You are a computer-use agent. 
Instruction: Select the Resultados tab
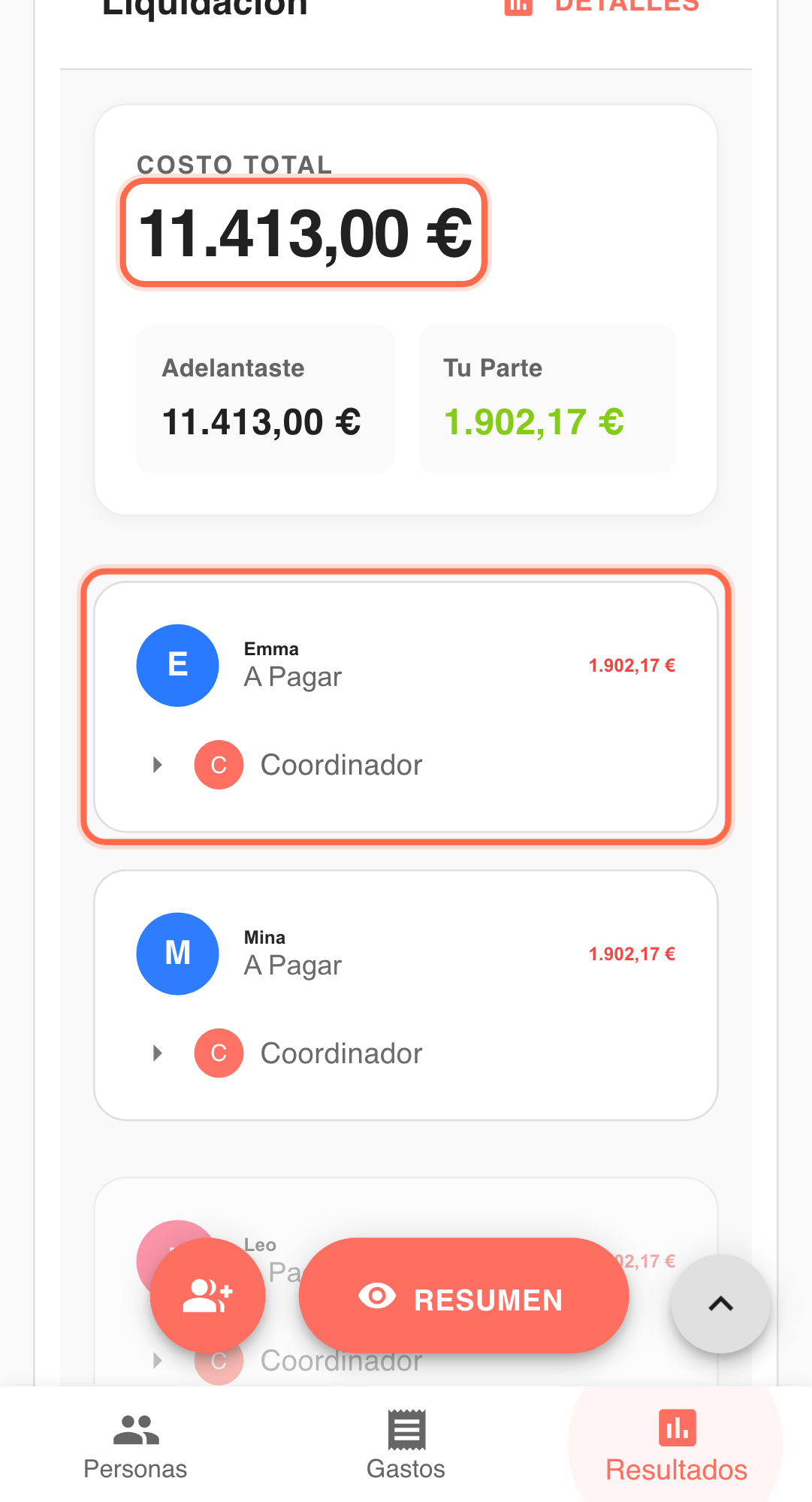[676, 1446]
